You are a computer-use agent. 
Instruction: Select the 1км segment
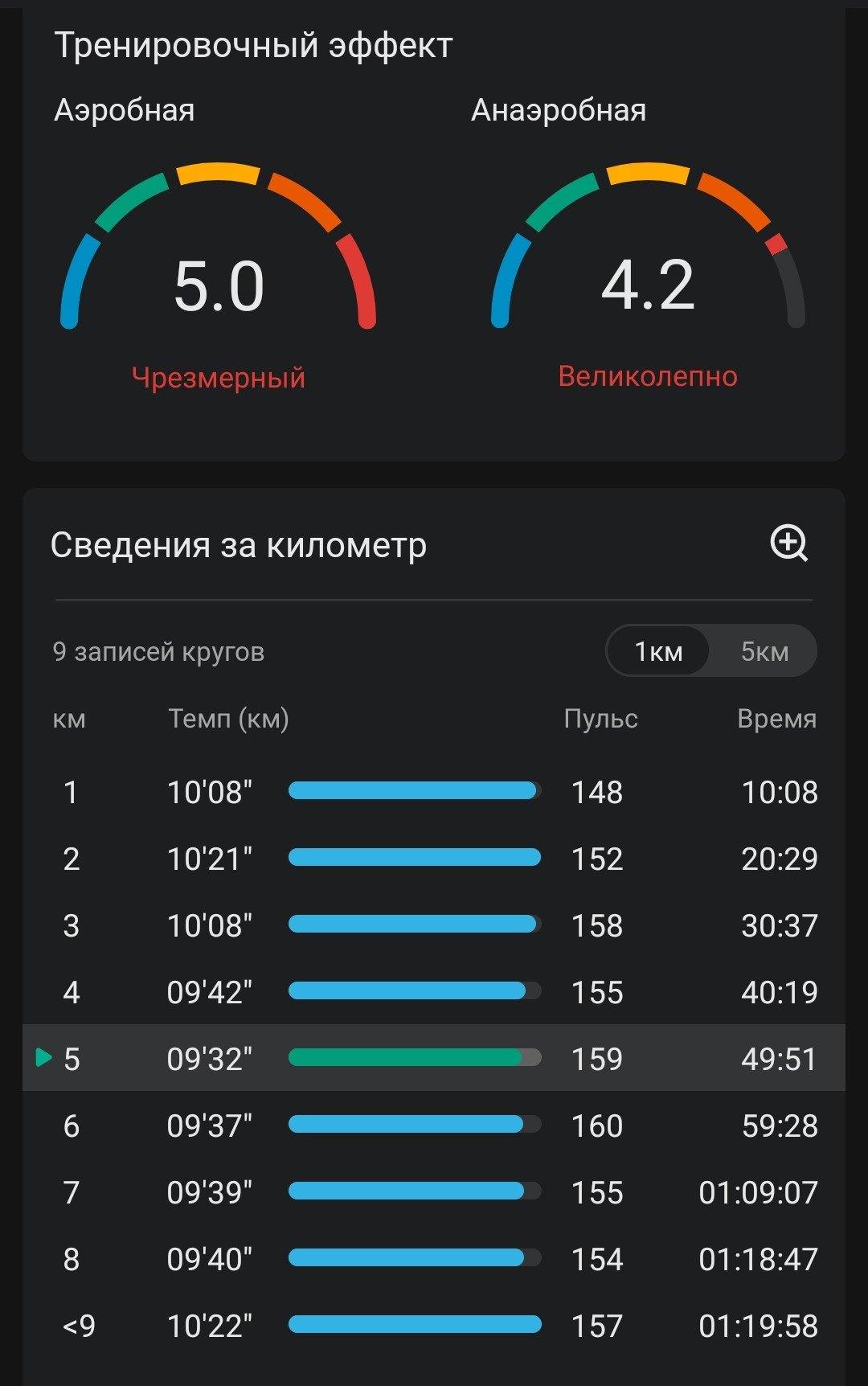pyautogui.click(x=658, y=651)
